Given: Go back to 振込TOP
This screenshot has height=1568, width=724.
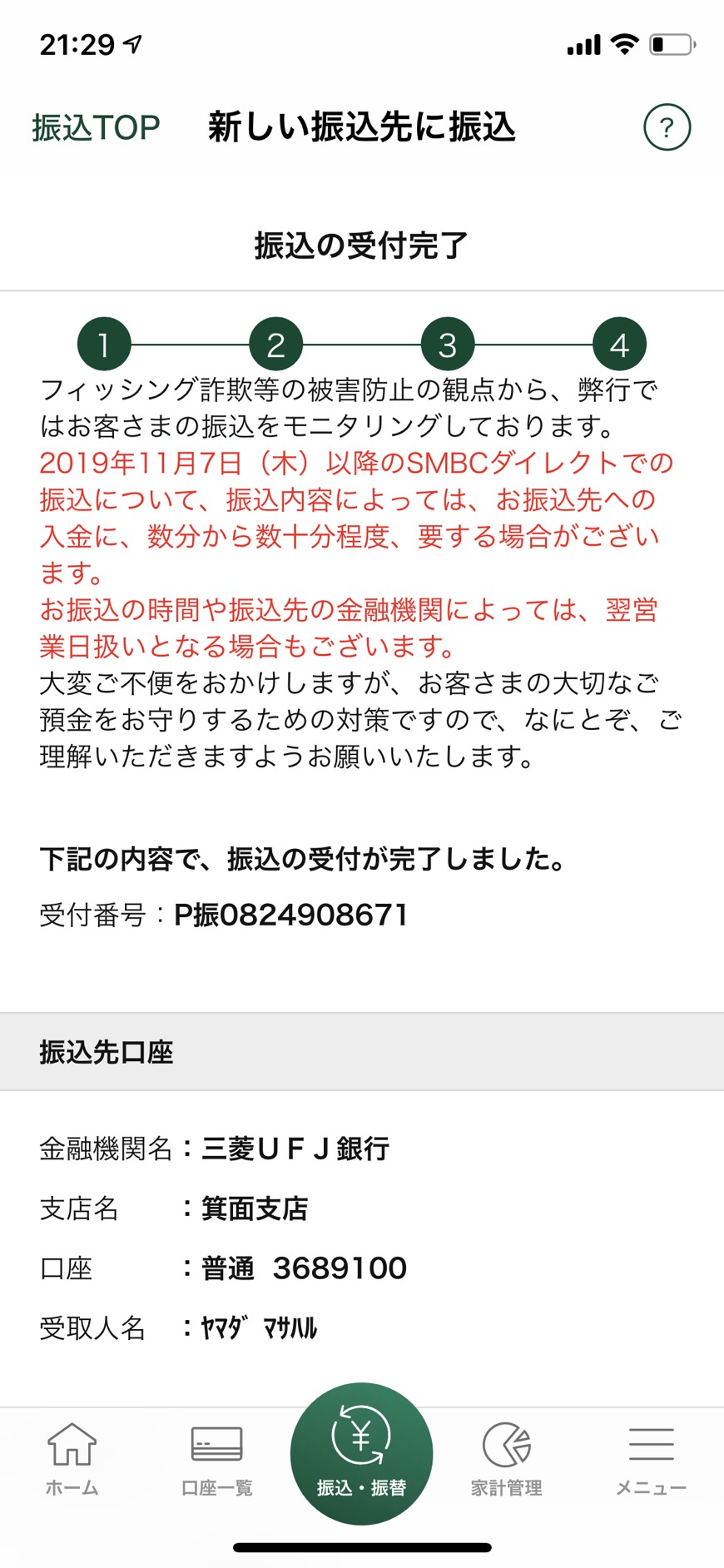Looking at the screenshot, I should (96, 127).
